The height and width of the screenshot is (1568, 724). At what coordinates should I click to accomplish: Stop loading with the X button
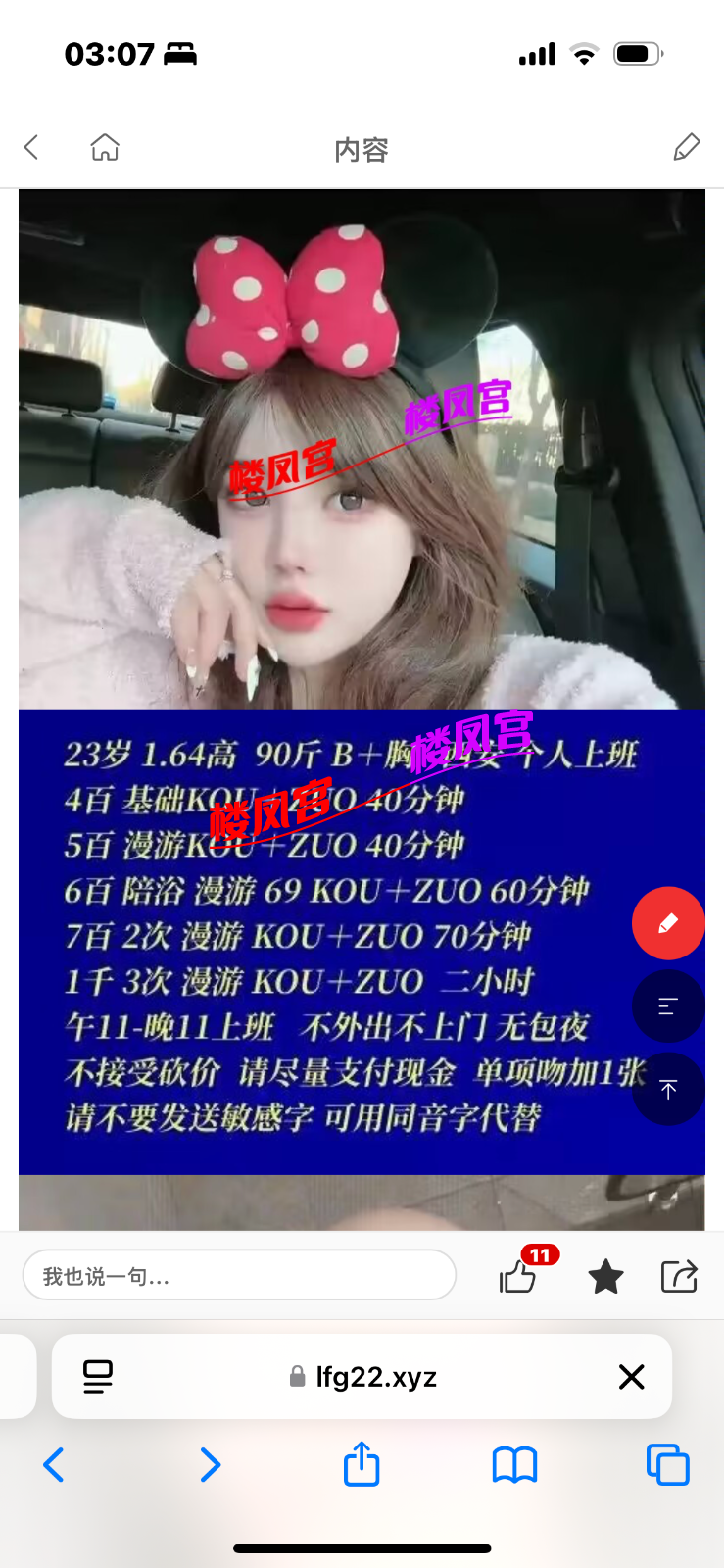632,1377
